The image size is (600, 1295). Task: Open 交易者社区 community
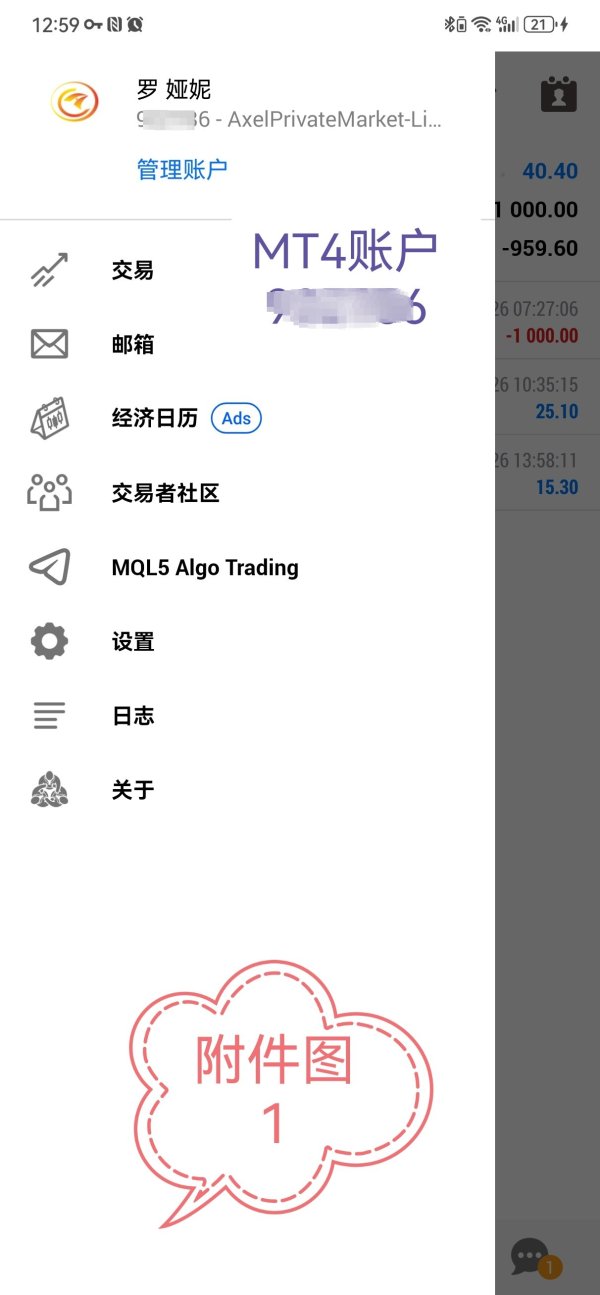click(247, 493)
